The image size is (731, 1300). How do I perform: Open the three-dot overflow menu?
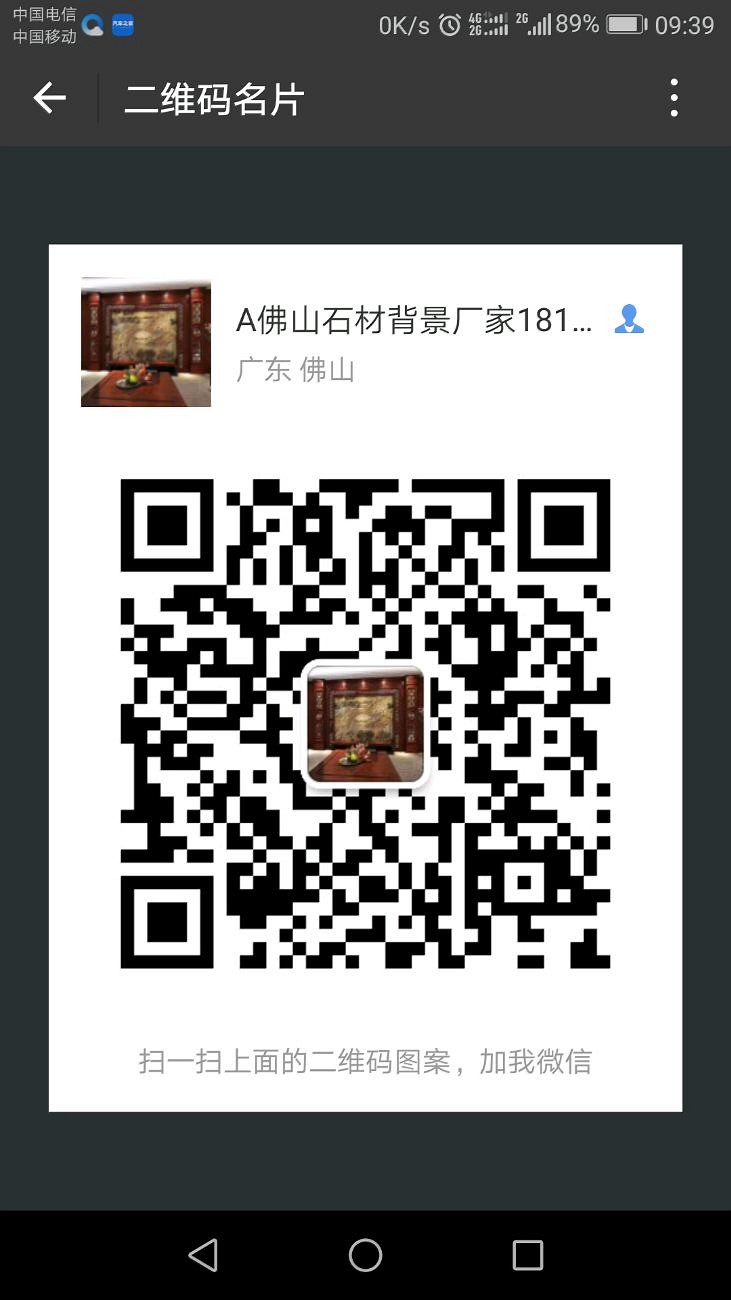tap(674, 98)
